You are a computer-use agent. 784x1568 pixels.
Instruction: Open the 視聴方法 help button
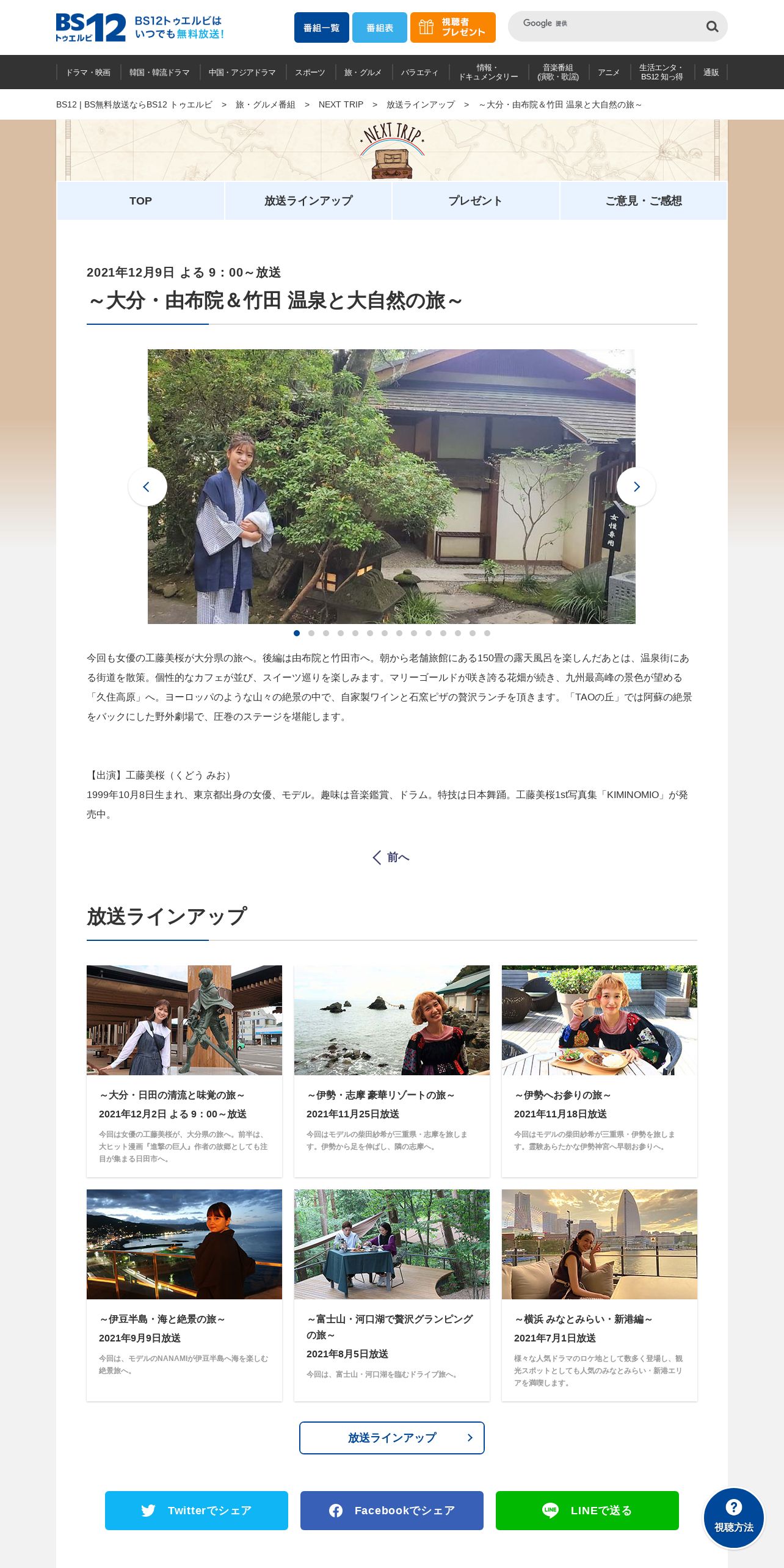[734, 1518]
